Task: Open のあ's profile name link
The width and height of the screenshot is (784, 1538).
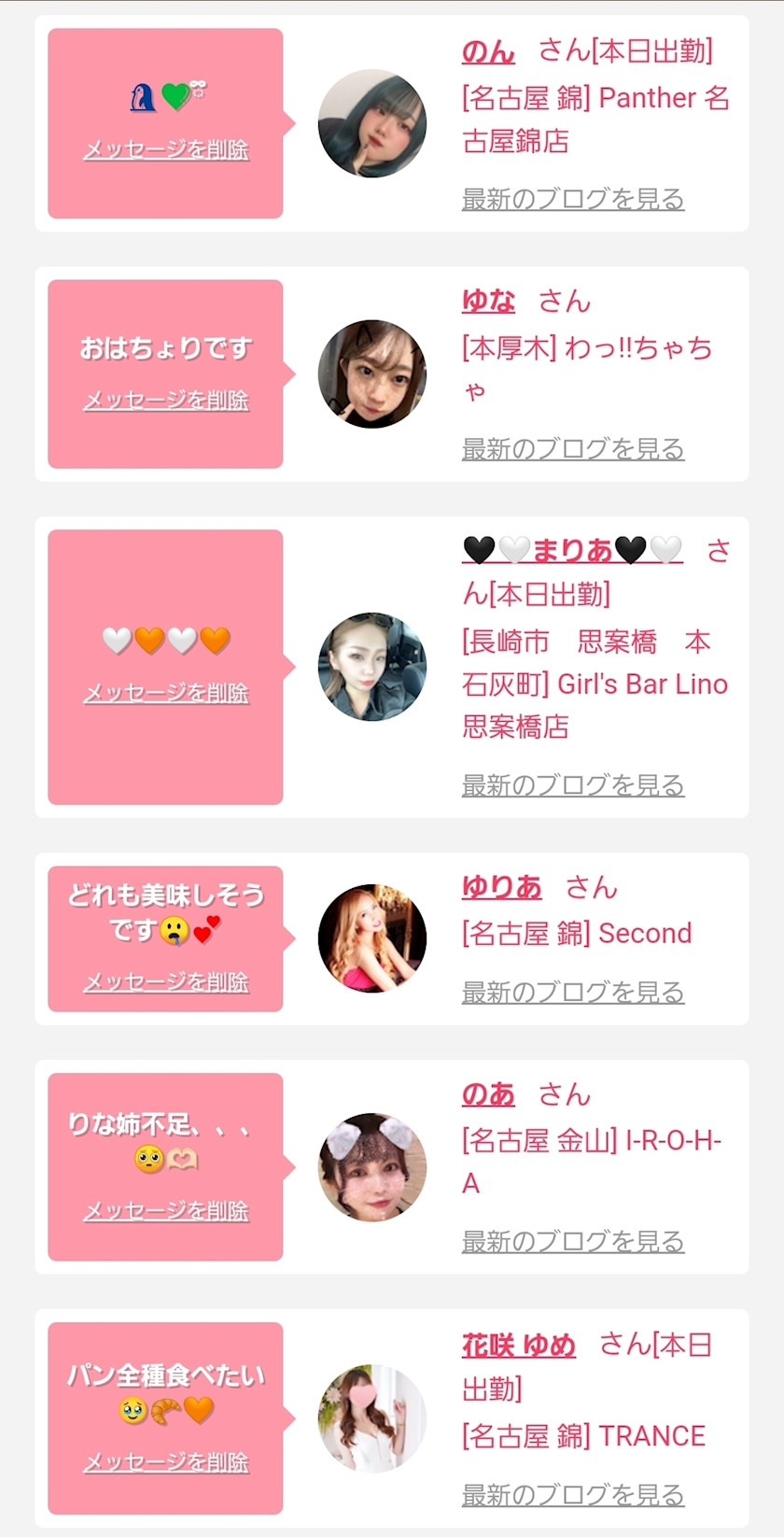Action: [x=488, y=1094]
